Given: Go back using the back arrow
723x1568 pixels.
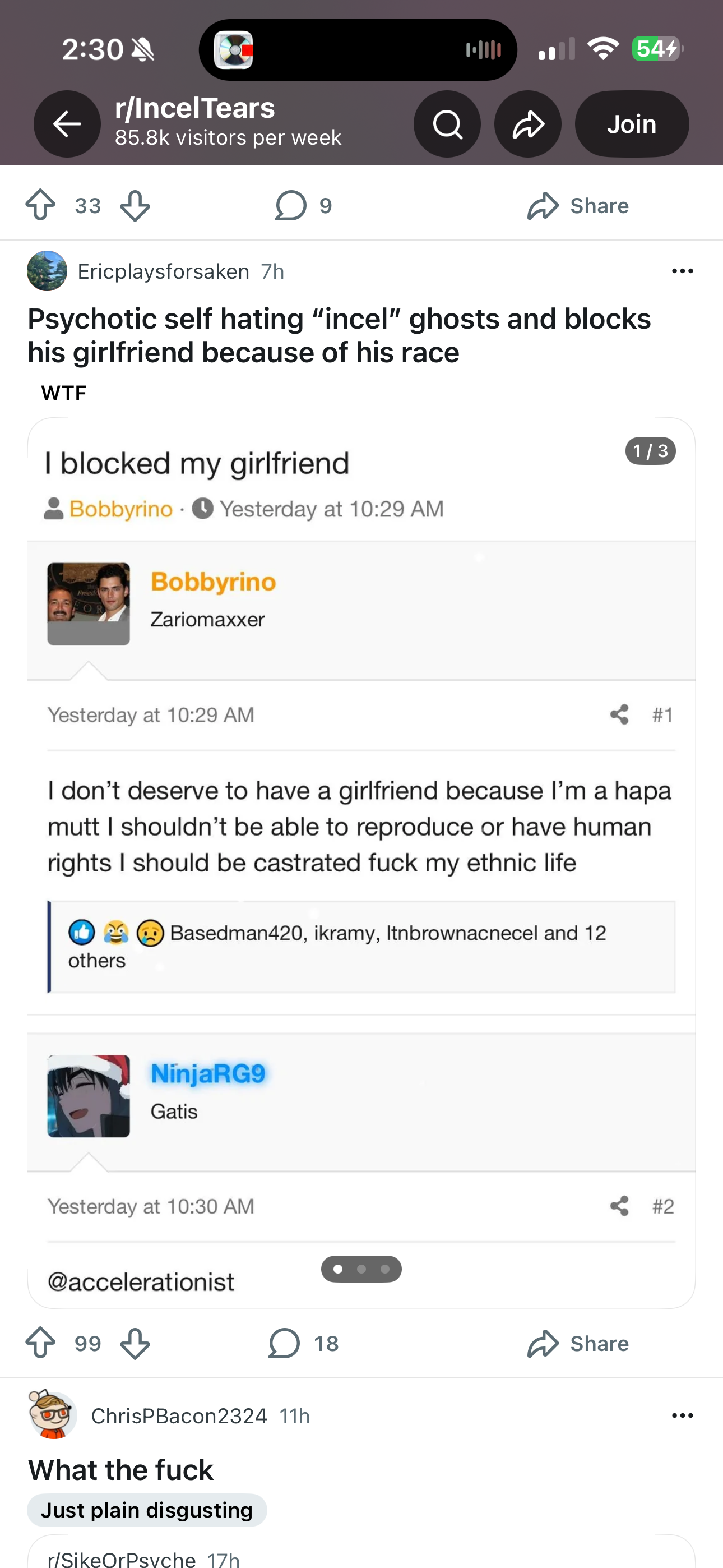Looking at the screenshot, I should click(x=67, y=124).
